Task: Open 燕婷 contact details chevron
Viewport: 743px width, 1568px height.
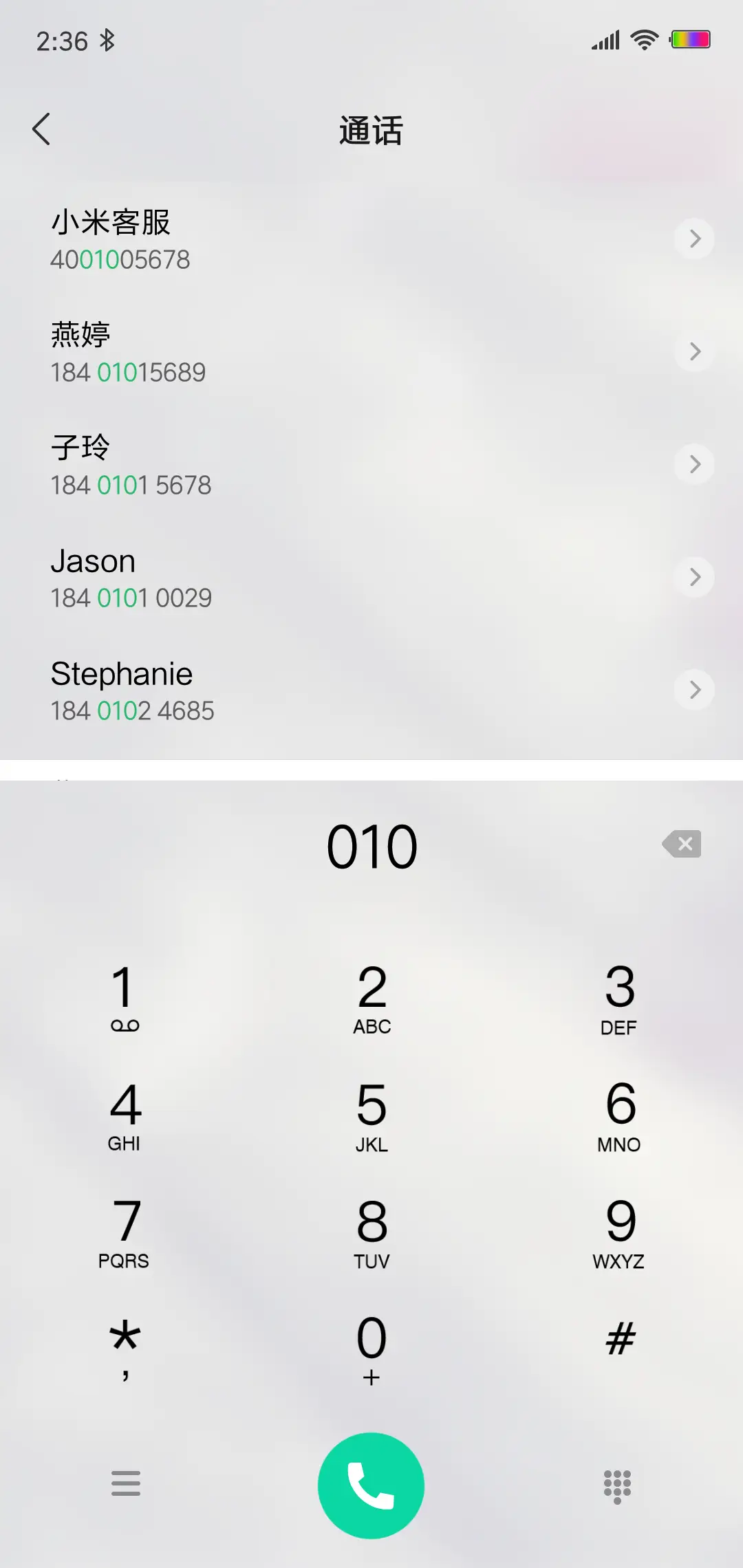Action: coord(694,351)
